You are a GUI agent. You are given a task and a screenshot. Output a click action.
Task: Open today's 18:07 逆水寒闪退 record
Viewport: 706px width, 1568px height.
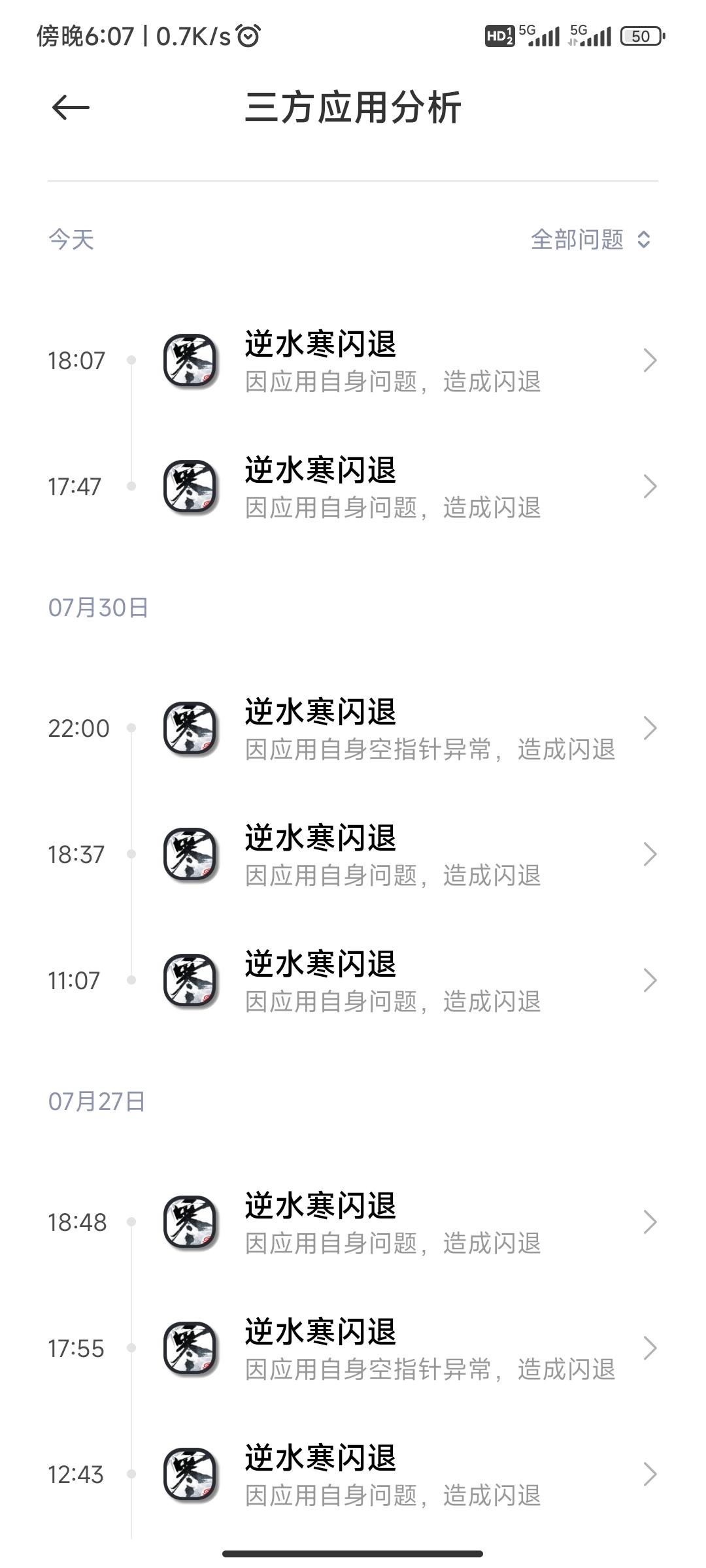pyautogui.click(x=392, y=361)
